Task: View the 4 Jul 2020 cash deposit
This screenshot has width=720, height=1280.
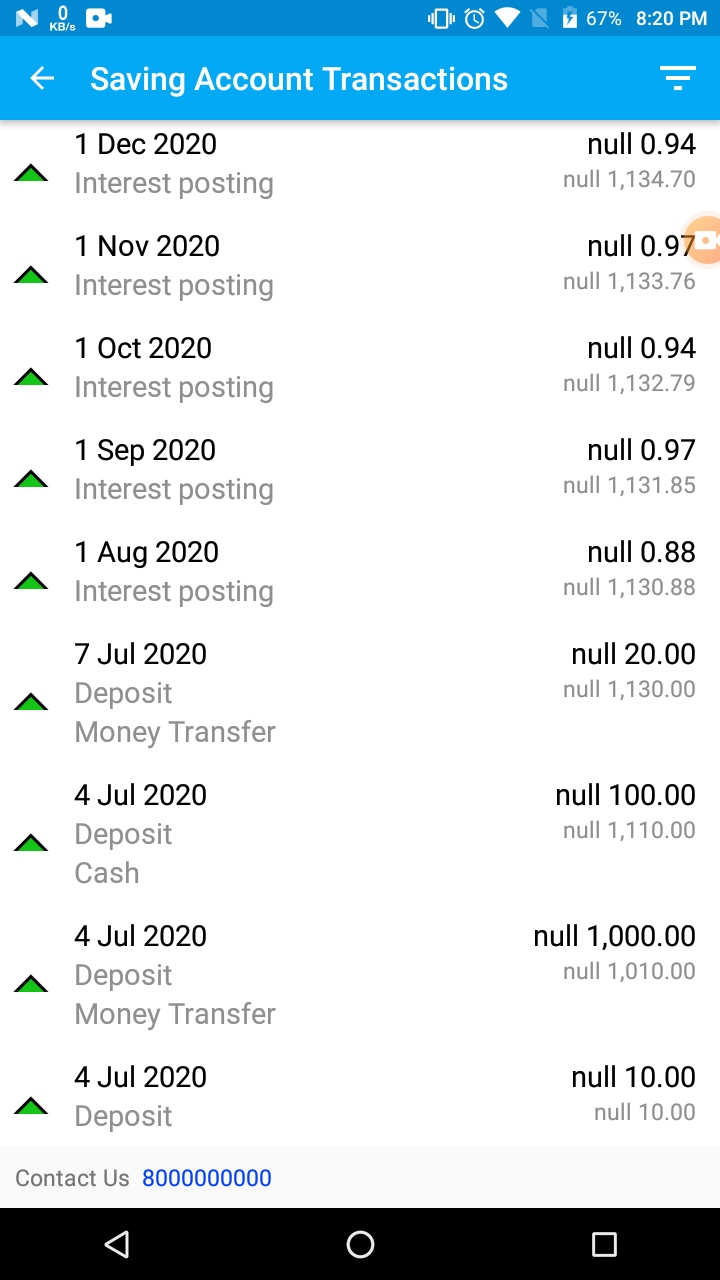Action: pos(360,834)
